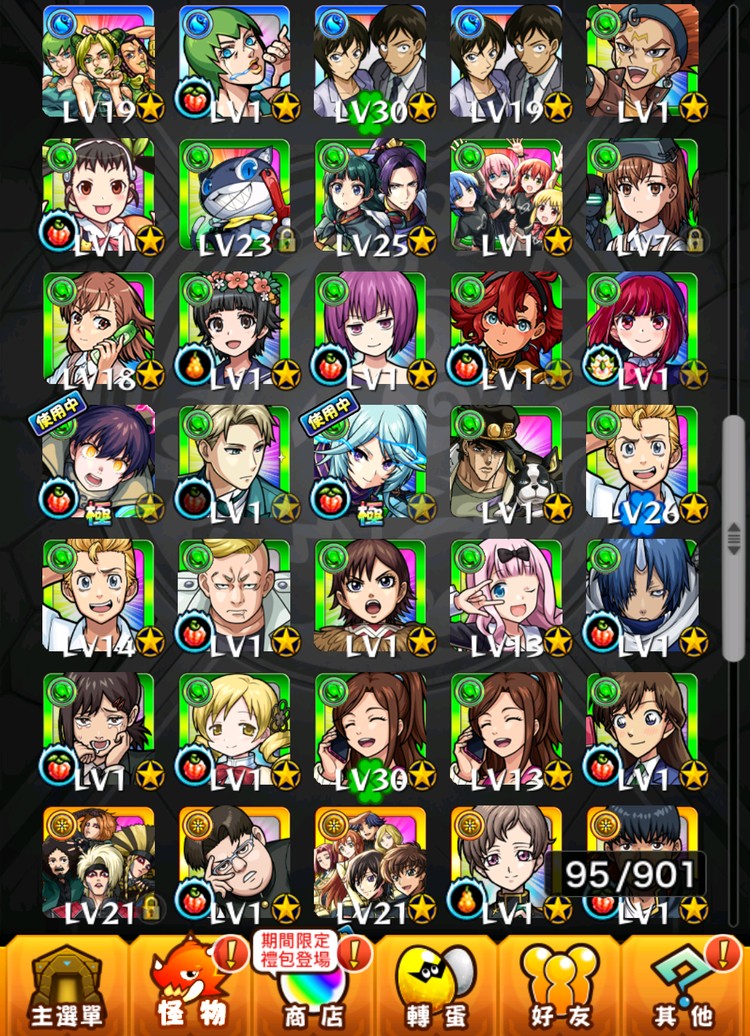The width and height of the screenshot is (750, 1036).
Task: Open the 主選單 main menu tab
Action: [66, 984]
